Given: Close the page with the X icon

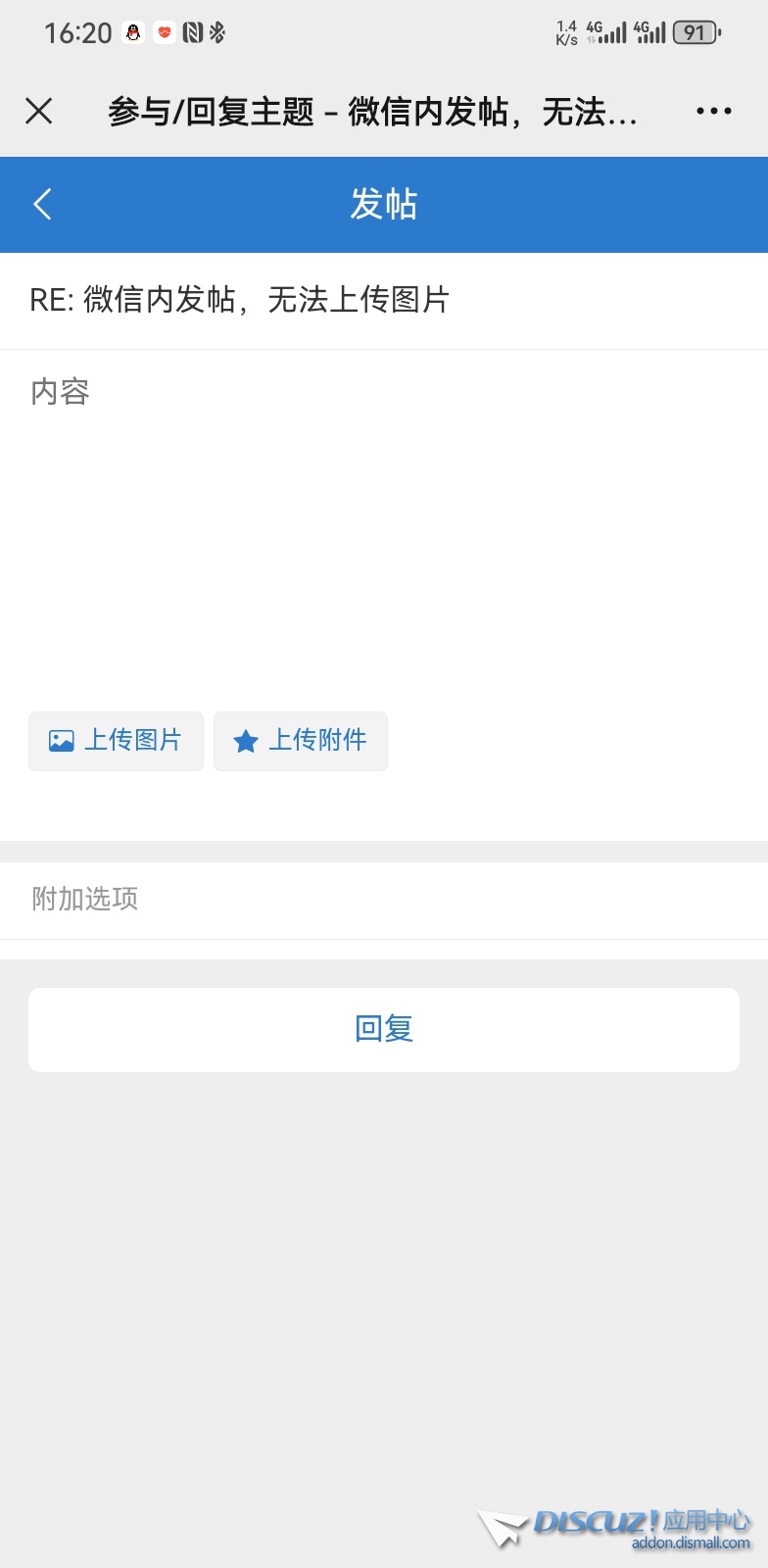Looking at the screenshot, I should coord(39,111).
